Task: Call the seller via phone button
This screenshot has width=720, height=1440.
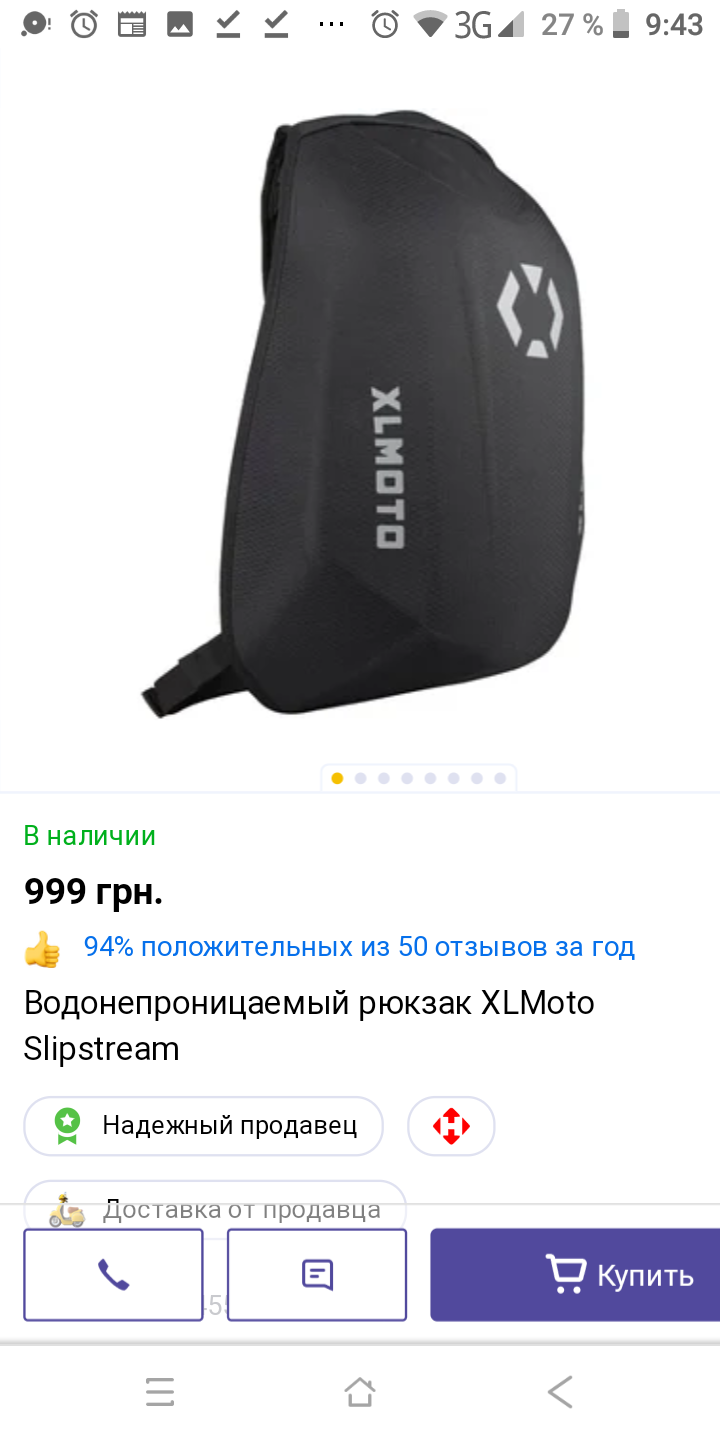Action: pyautogui.click(x=113, y=1274)
